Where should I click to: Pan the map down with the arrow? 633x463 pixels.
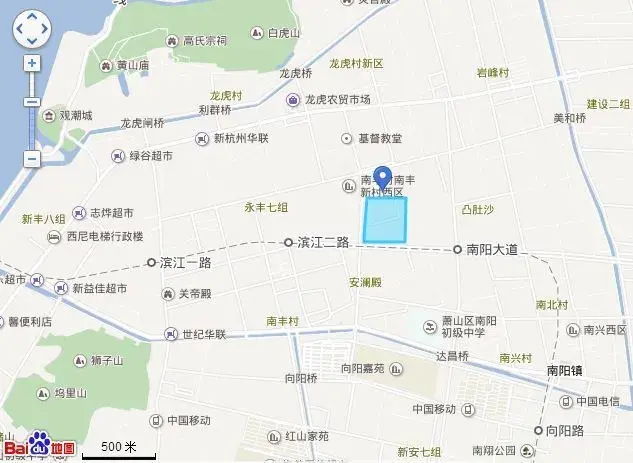coord(32,41)
